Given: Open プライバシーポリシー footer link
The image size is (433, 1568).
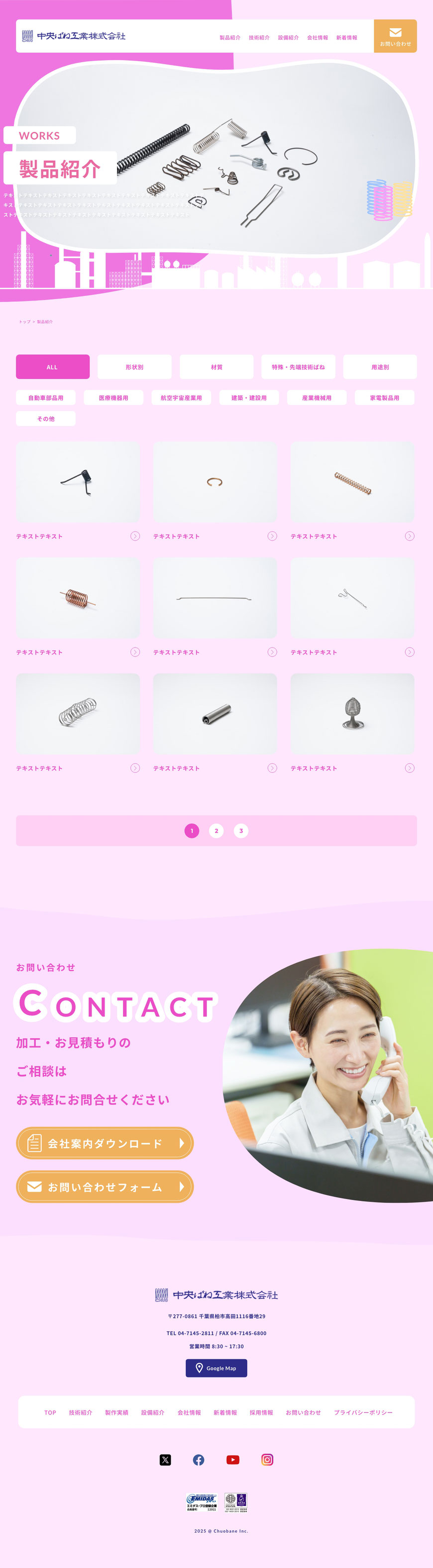Looking at the screenshot, I should click(363, 1412).
